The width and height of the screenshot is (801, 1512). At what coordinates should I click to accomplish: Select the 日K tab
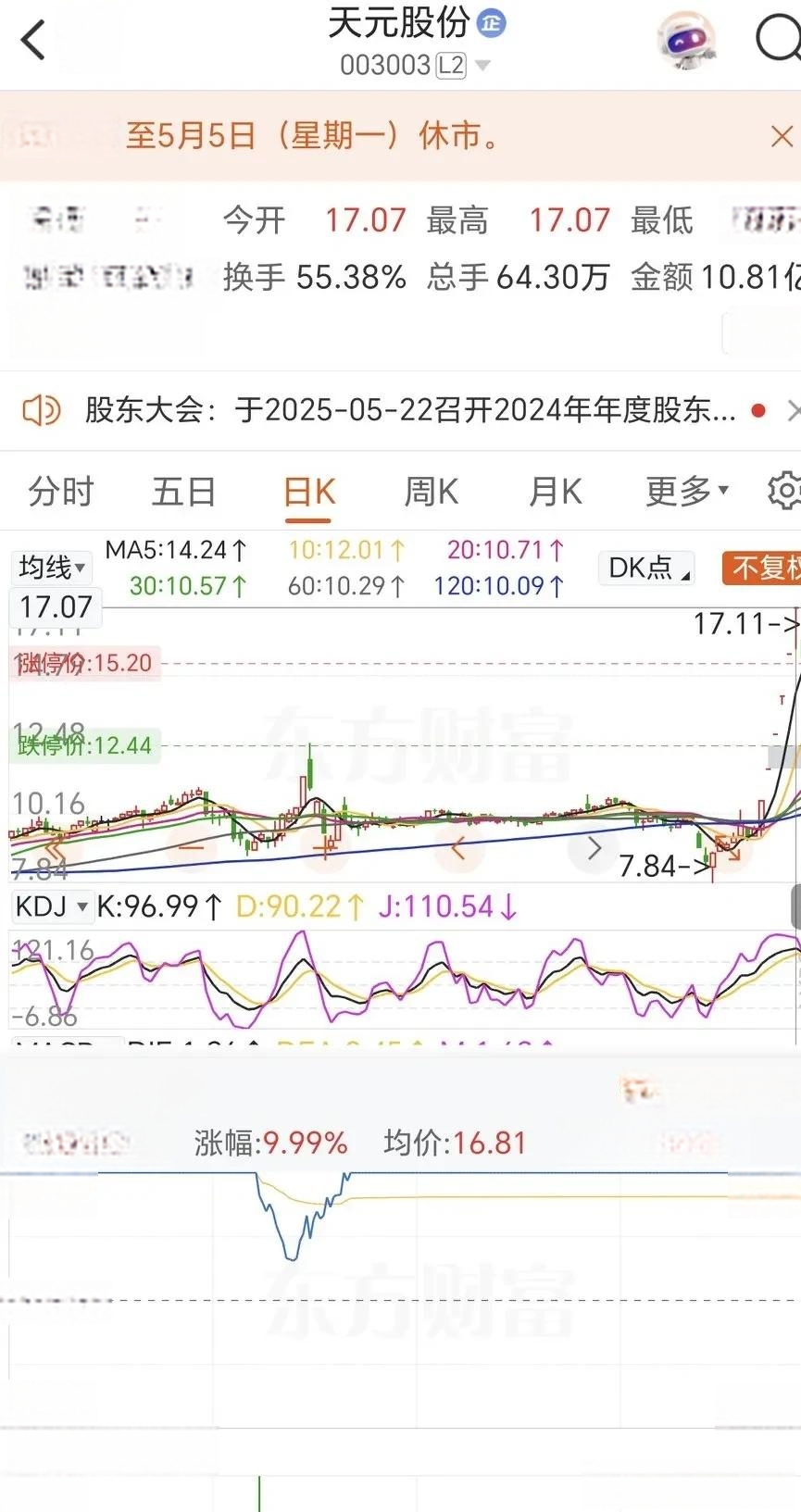[309, 491]
